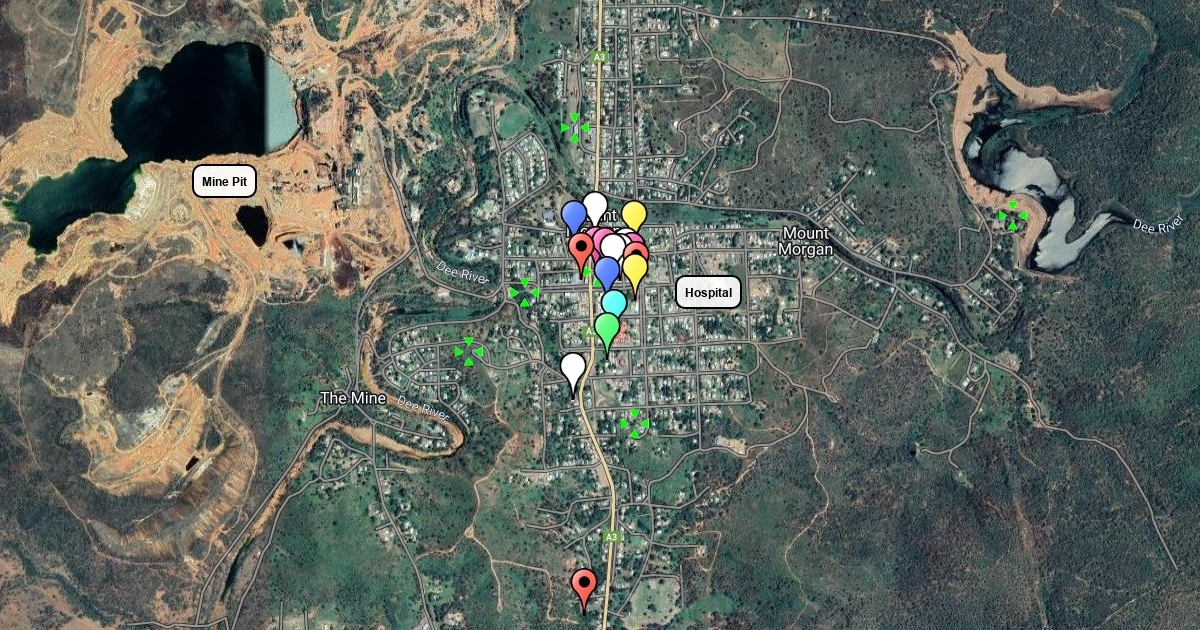The width and height of the screenshot is (1200, 630).
Task: Tap the green map marker
Action: point(607,328)
